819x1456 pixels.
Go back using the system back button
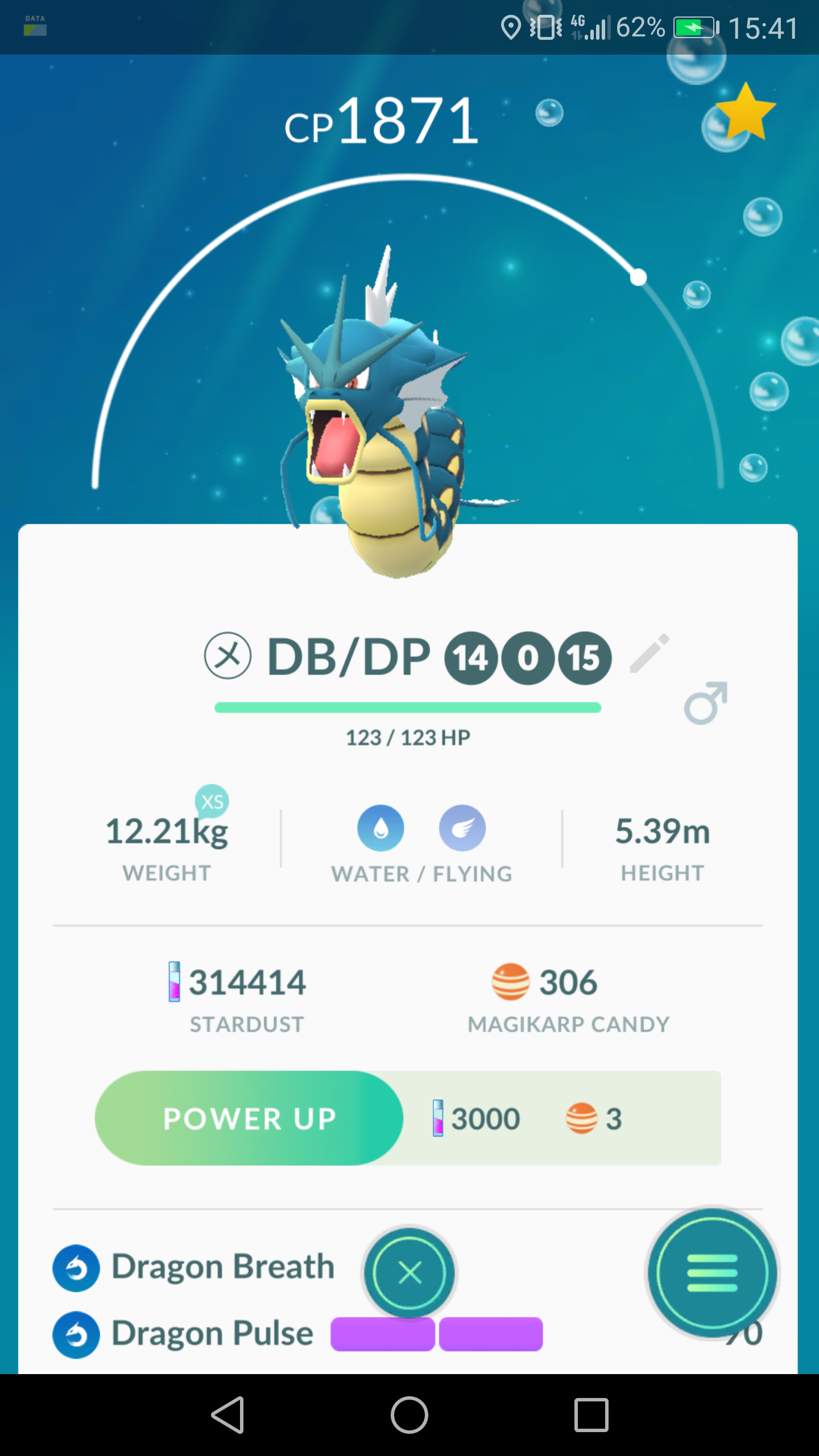228,1415
